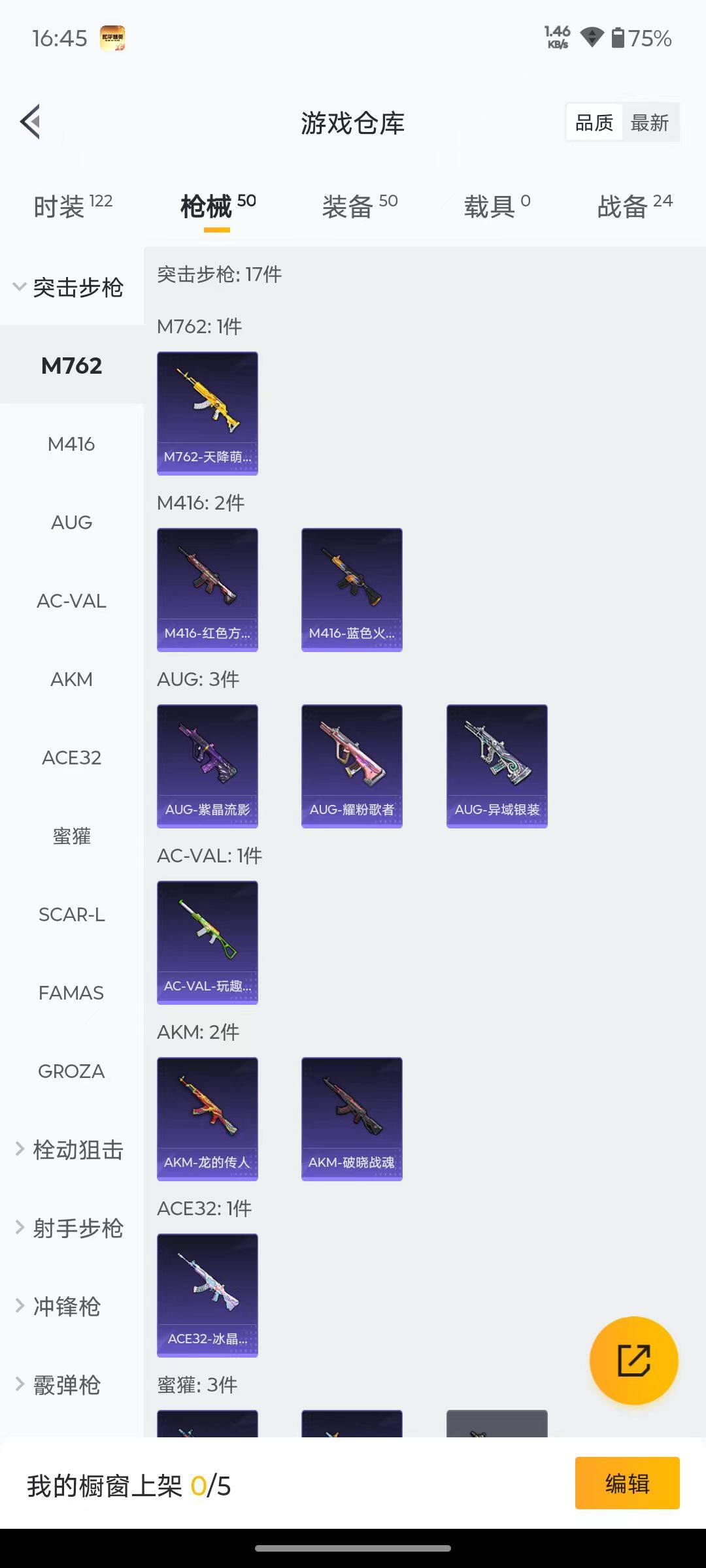The width and height of the screenshot is (706, 1568).
Task: View the AUG-异域银装 skin
Action: tap(497, 766)
